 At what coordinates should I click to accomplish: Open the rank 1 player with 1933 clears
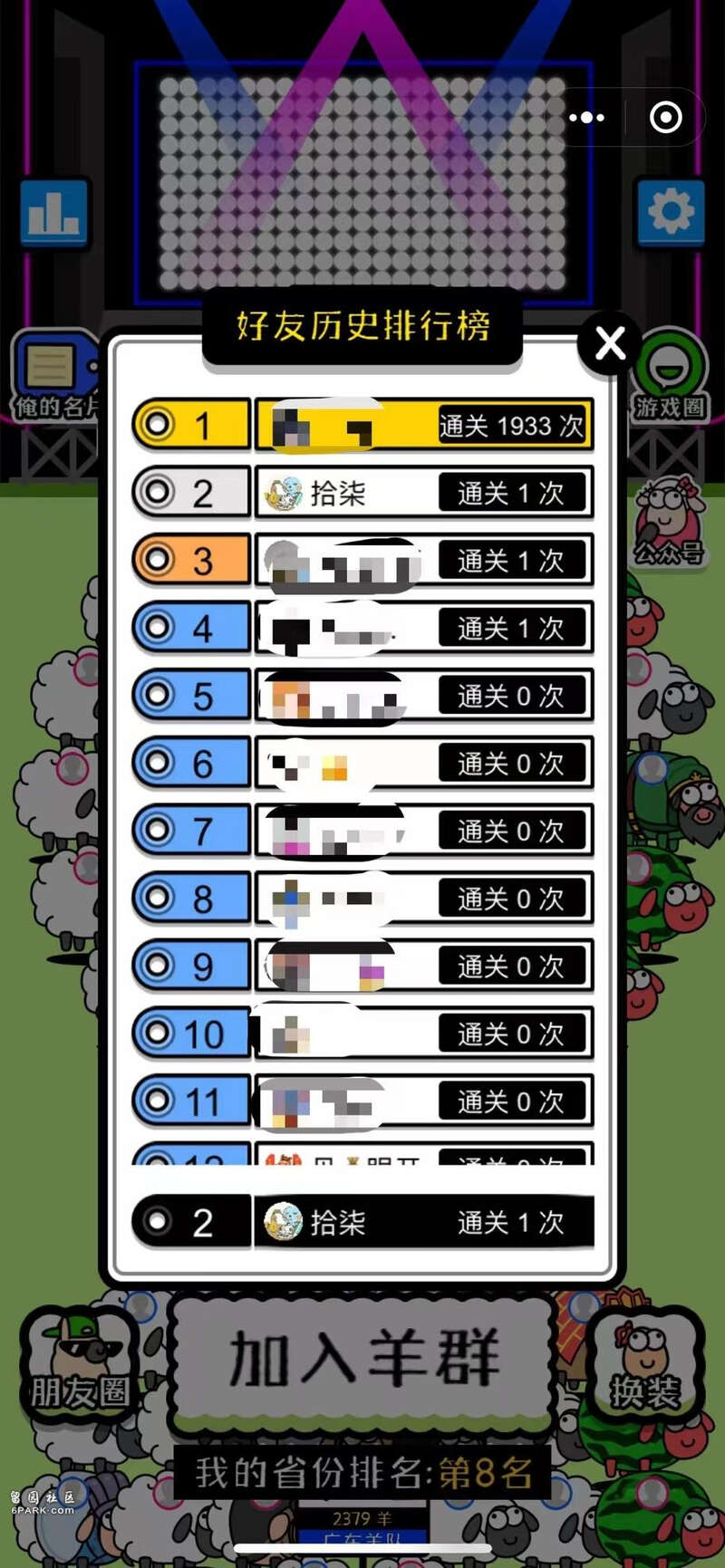click(x=362, y=425)
